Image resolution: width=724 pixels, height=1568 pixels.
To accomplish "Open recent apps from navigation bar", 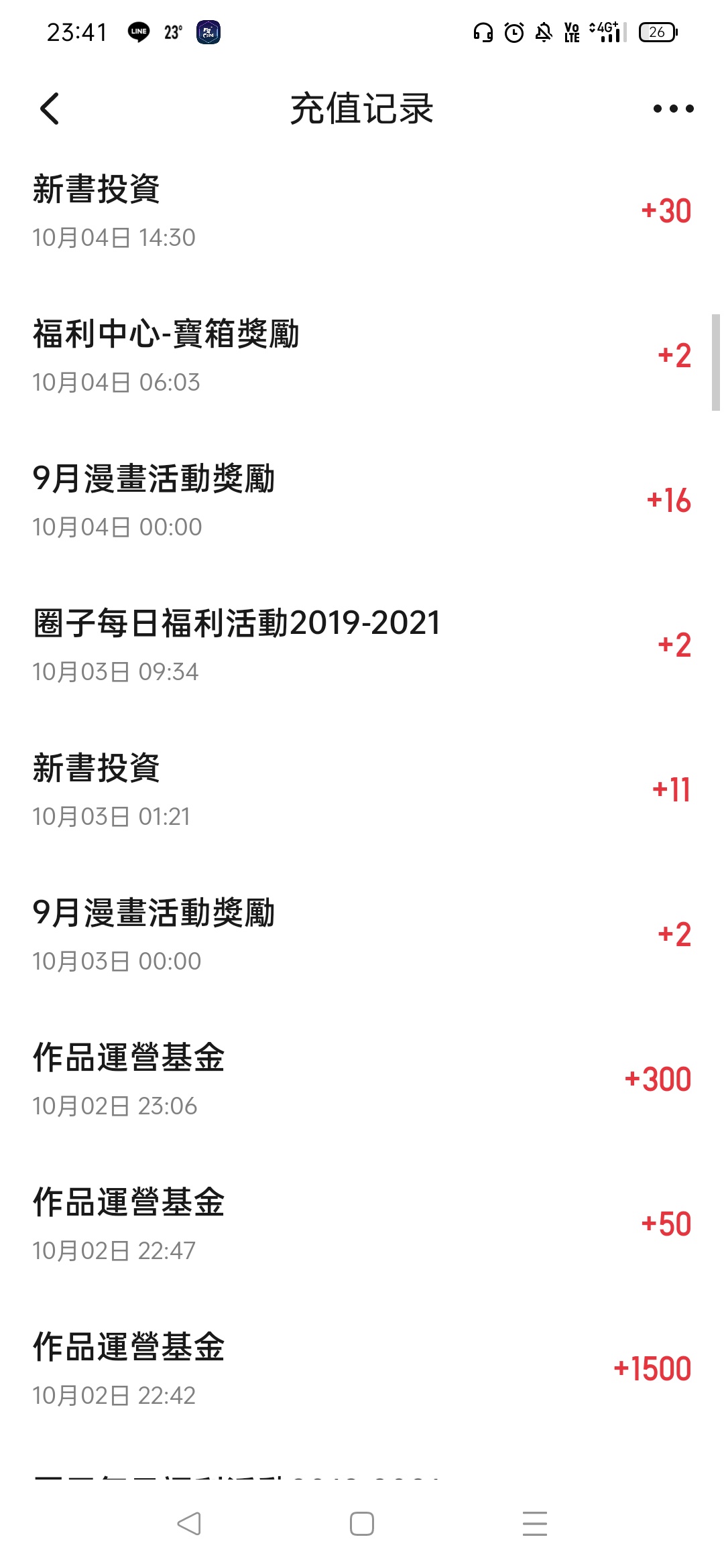I will [x=535, y=1524].
